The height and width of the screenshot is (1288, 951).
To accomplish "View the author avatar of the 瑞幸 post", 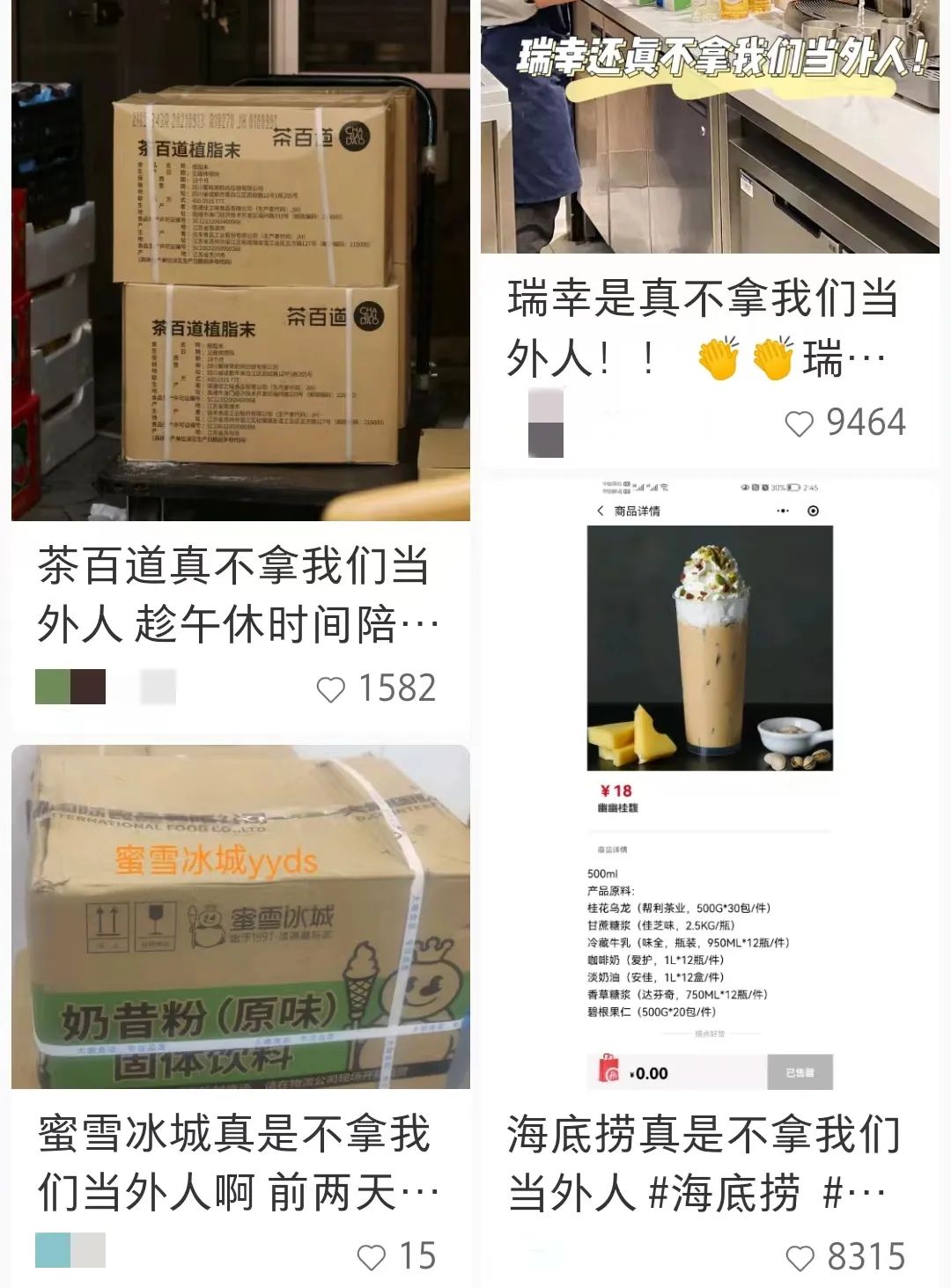I will [545, 423].
